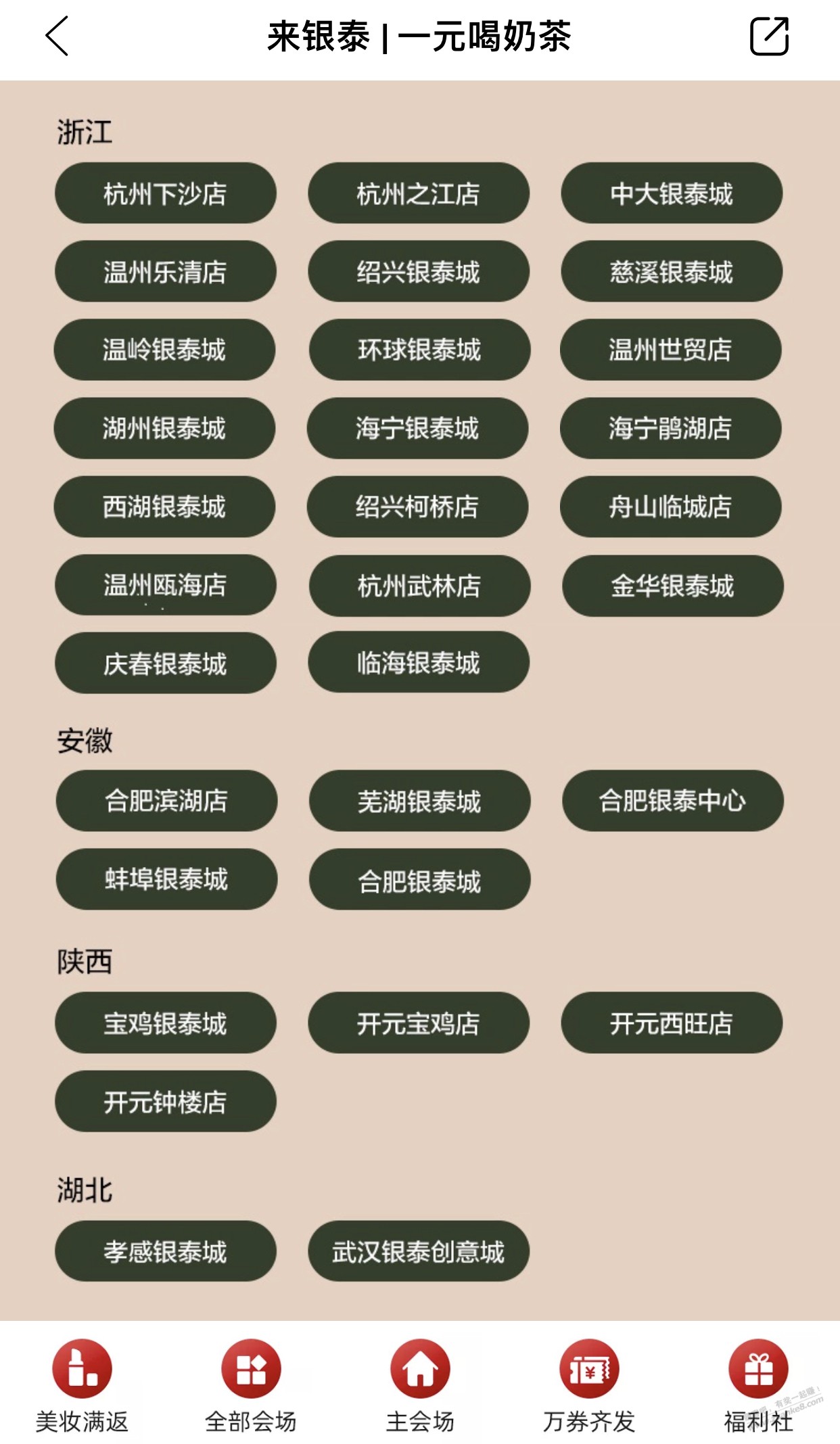This screenshot has height=1444, width=840.
Task: Open 海宁鹃湖店 store option
Action: pyautogui.click(x=670, y=428)
